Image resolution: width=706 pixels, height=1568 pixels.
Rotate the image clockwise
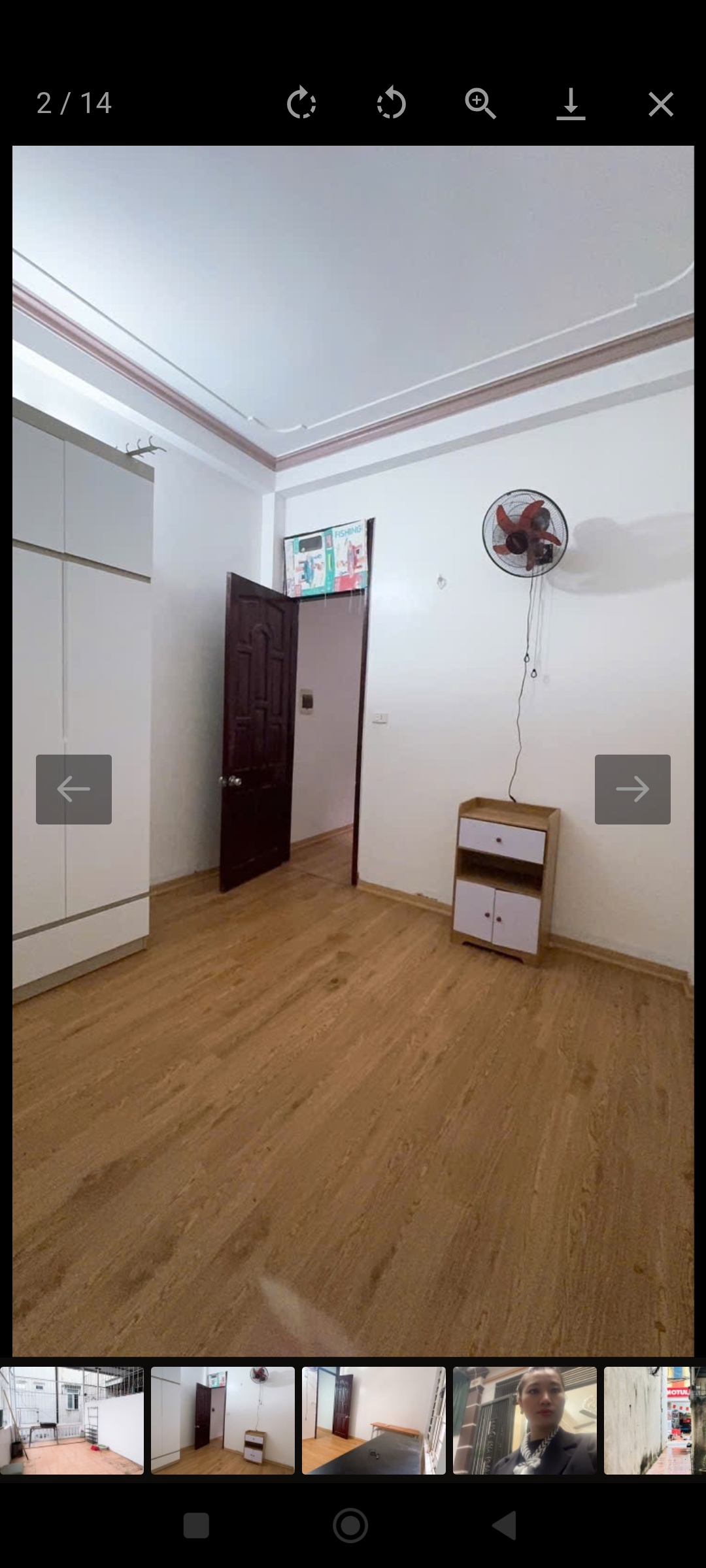(301, 103)
